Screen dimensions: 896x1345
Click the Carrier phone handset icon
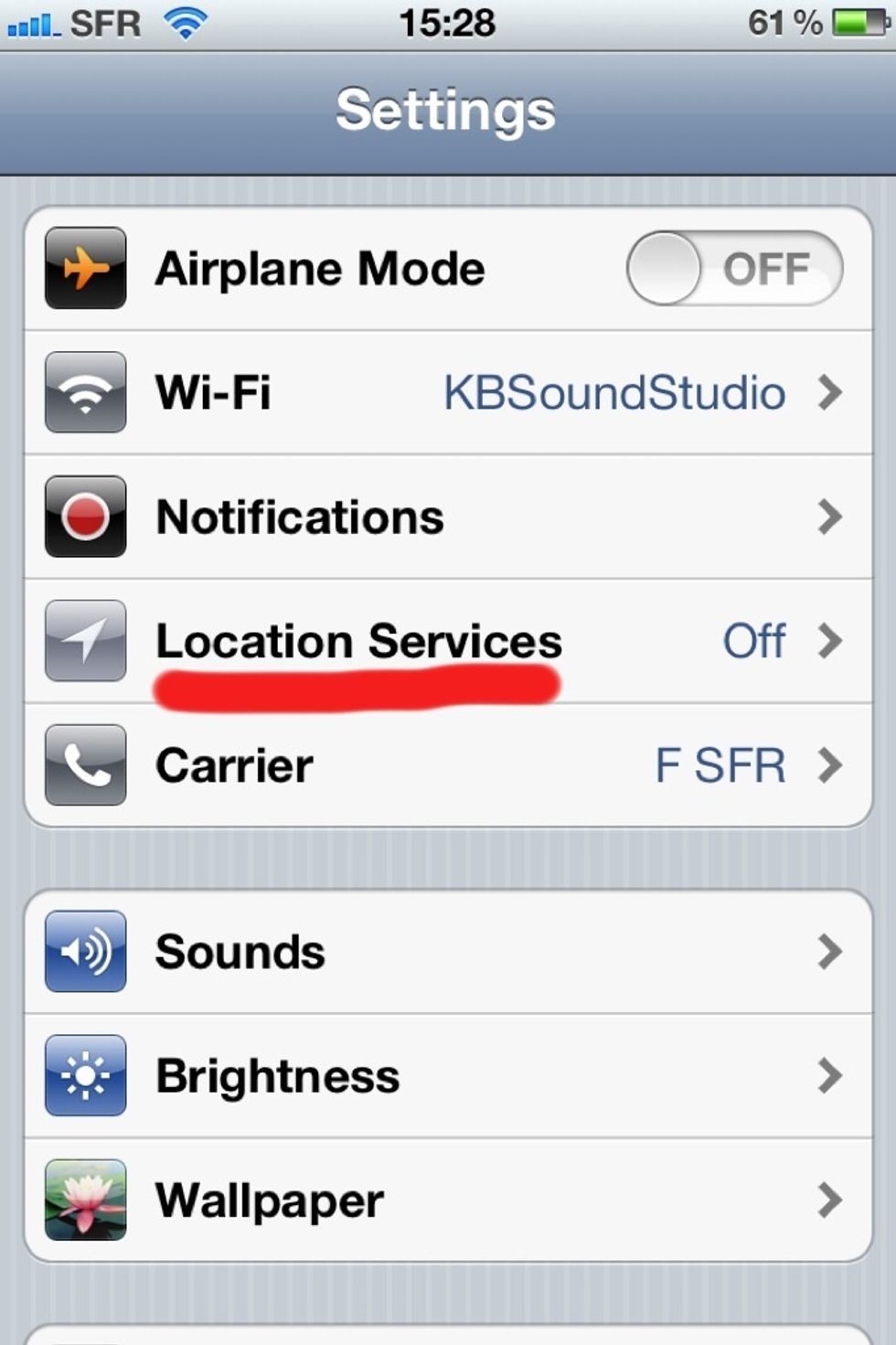pyautogui.click(x=84, y=765)
